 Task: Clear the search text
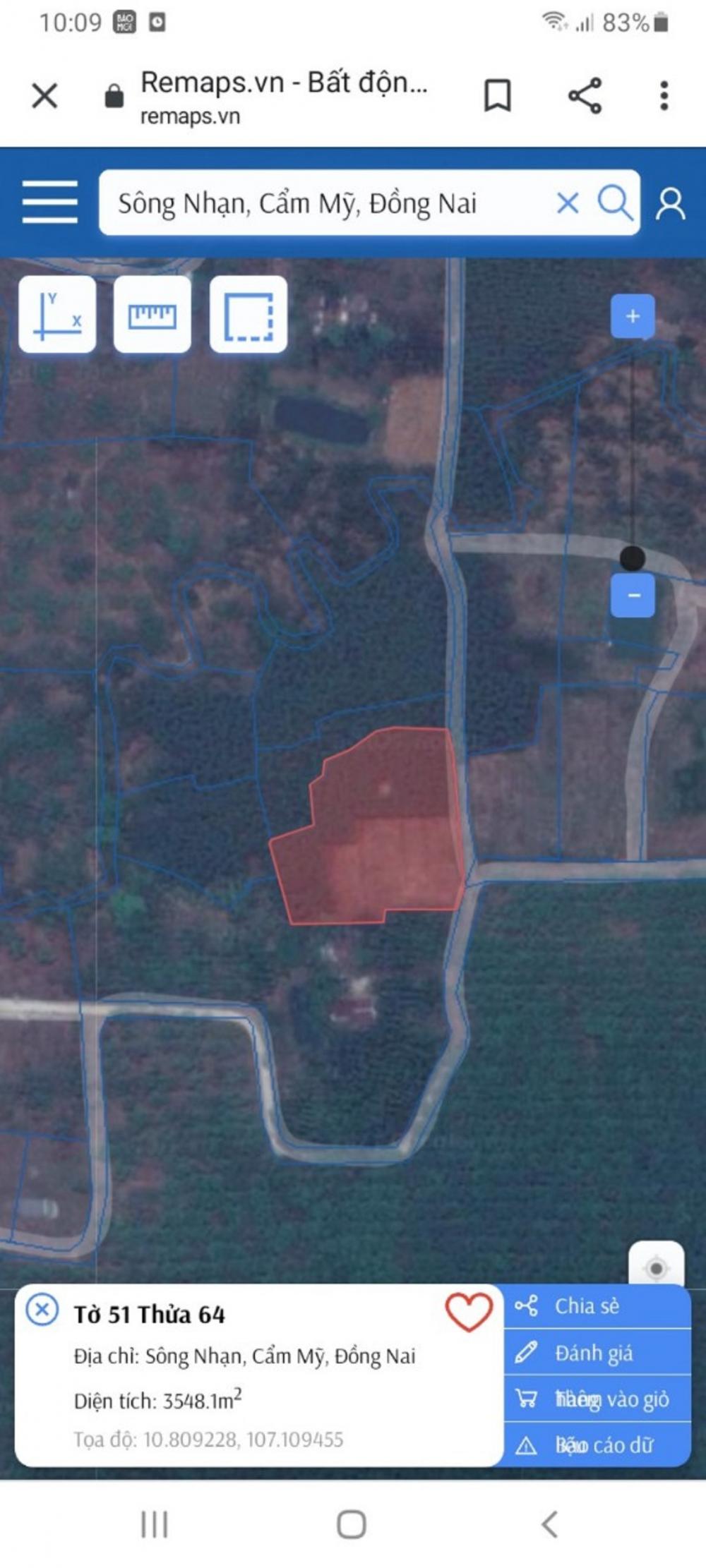coord(568,203)
